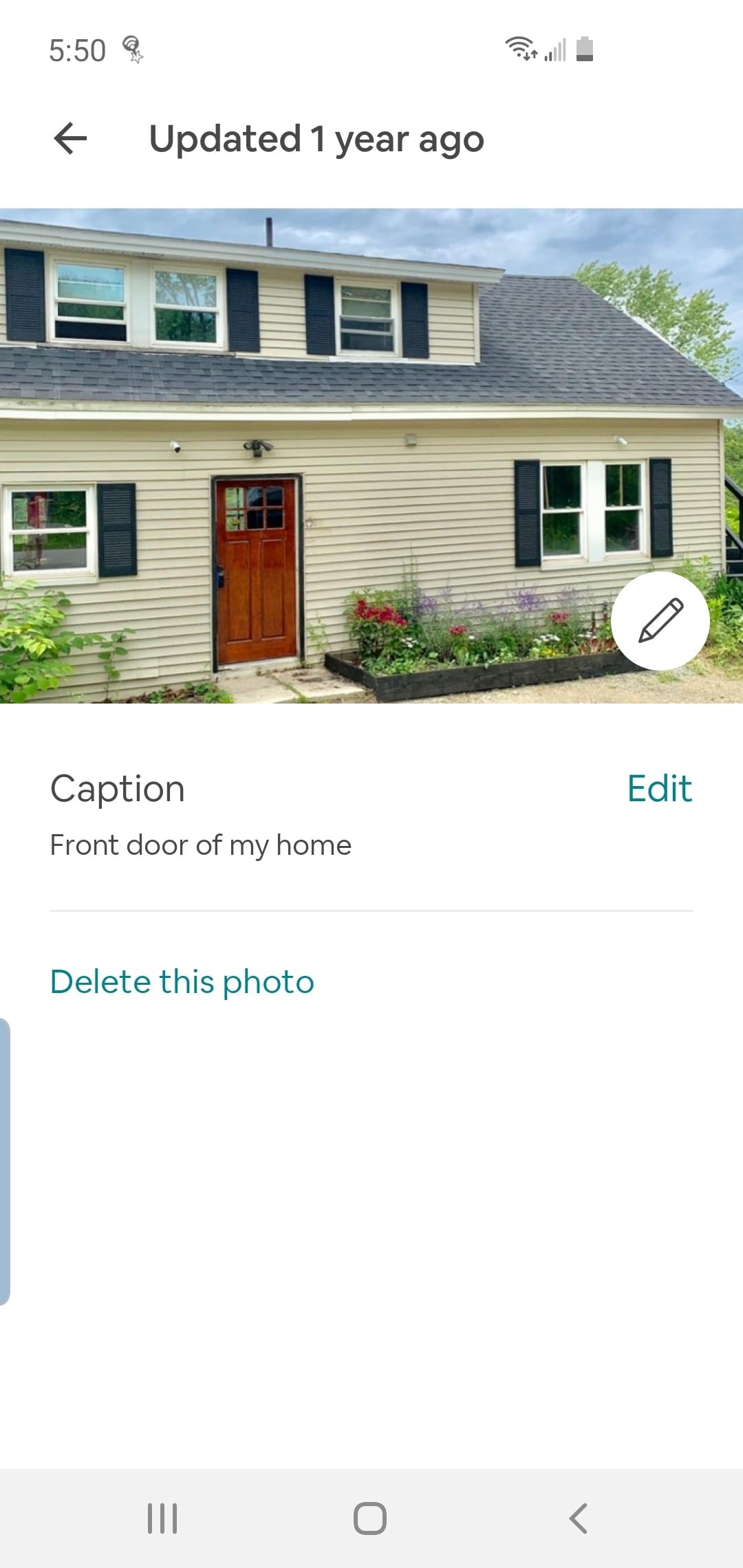Open recent apps in the navigation bar
Image resolution: width=743 pixels, height=1568 pixels.
(x=162, y=1518)
